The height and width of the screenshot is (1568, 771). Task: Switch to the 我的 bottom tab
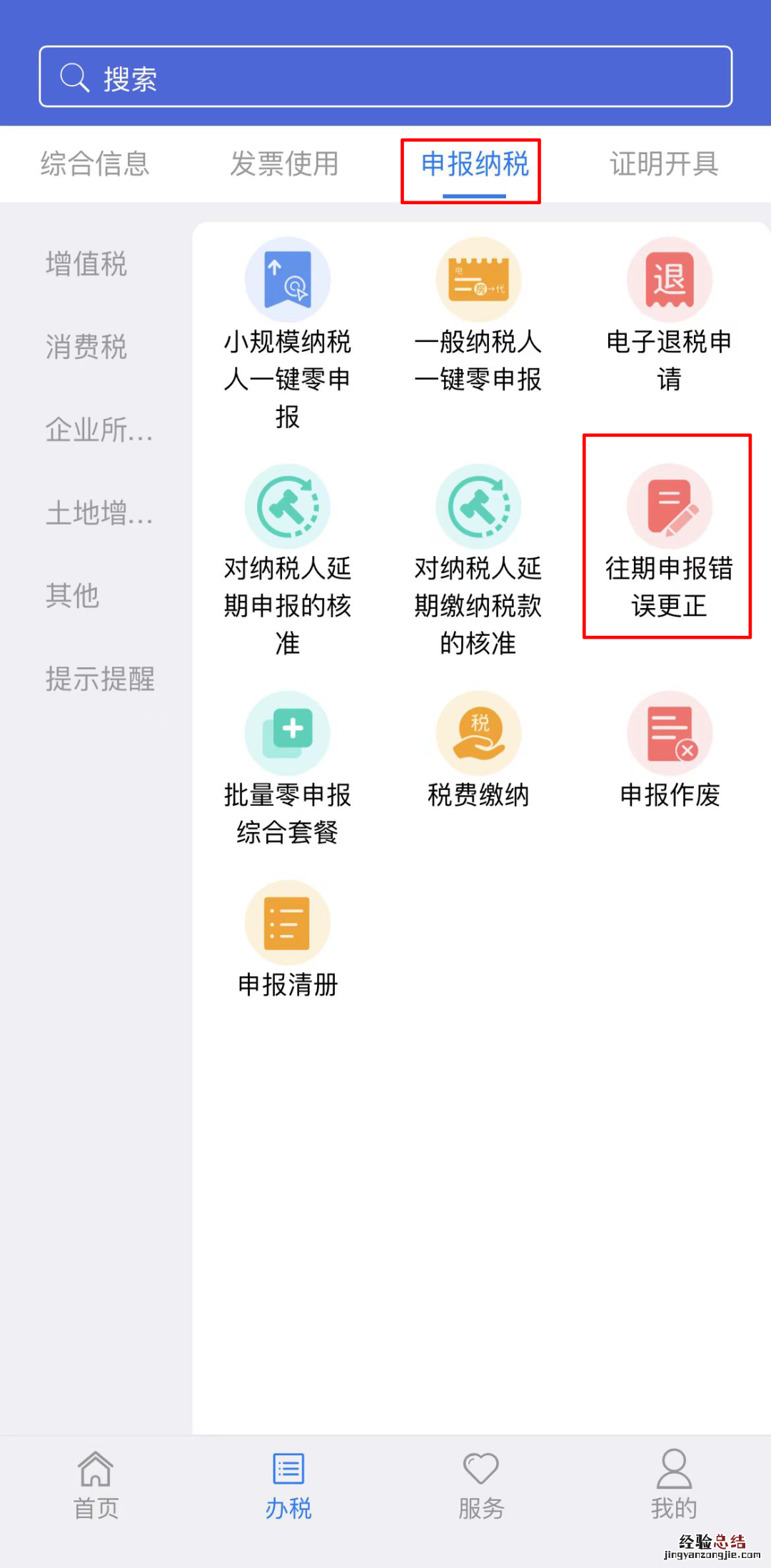click(x=673, y=1485)
